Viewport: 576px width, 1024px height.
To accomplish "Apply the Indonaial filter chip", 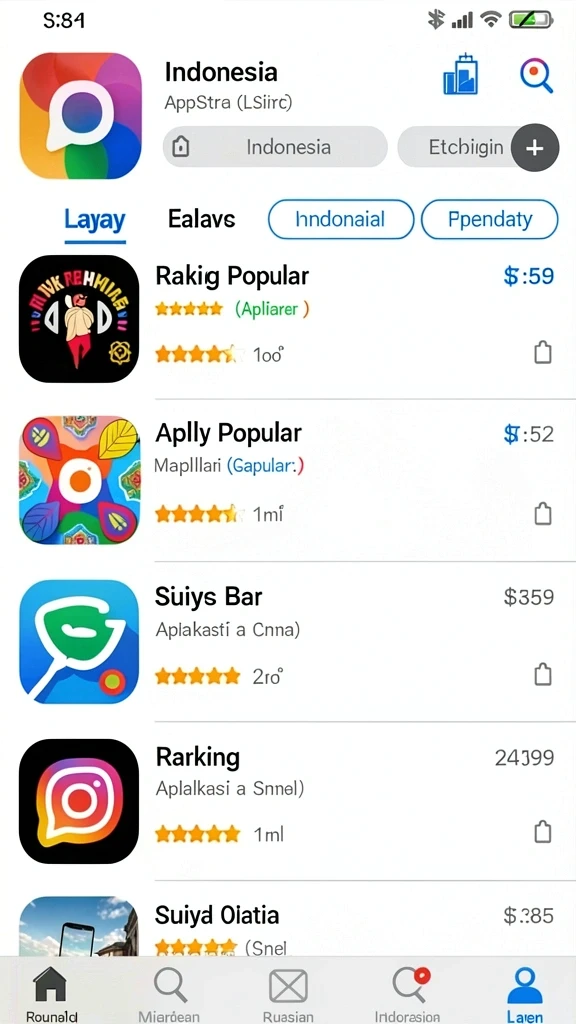I will coord(341,219).
